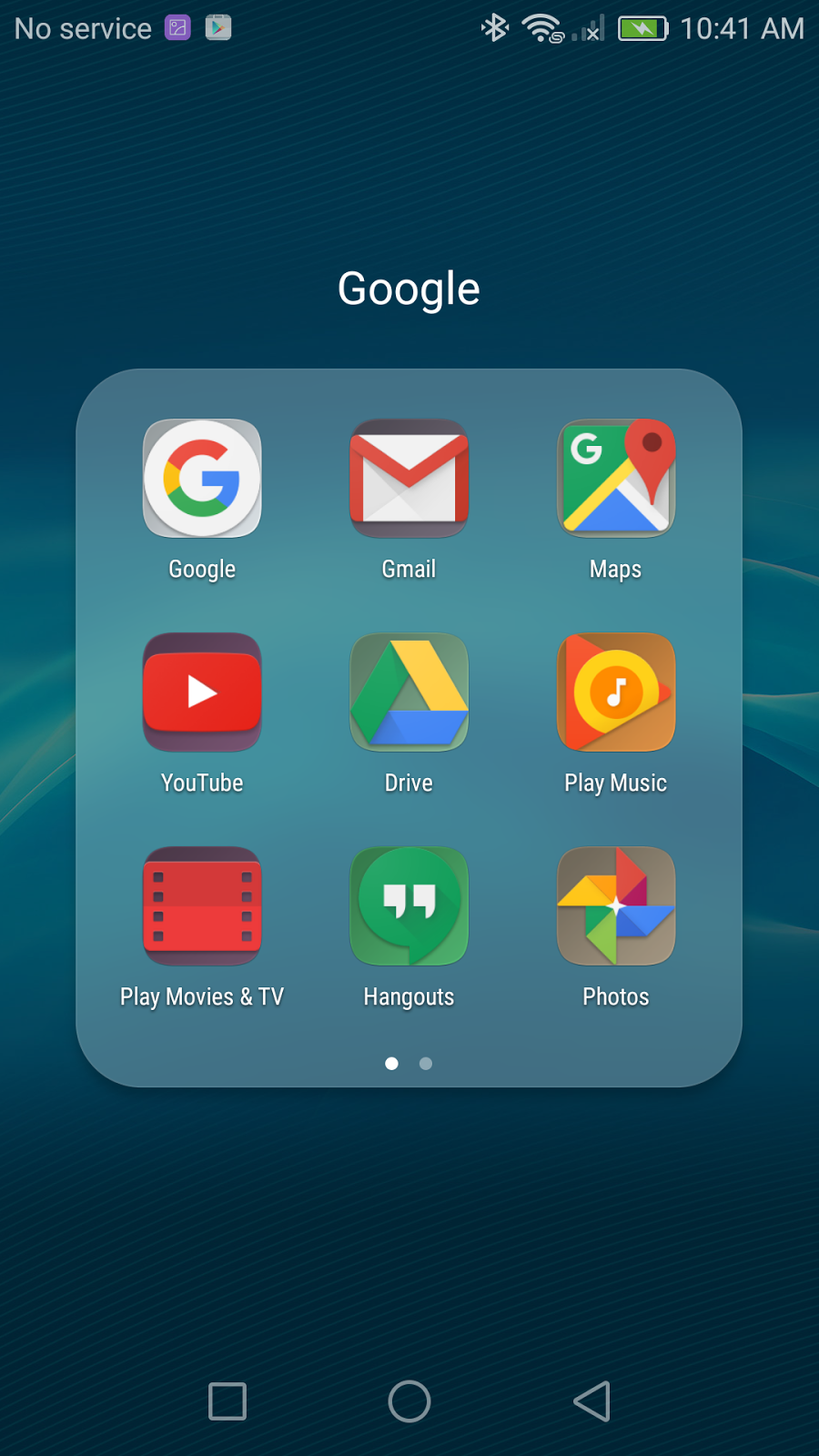Launch Gmail
This screenshot has width=819, height=1456.
click(x=409, y=479)
